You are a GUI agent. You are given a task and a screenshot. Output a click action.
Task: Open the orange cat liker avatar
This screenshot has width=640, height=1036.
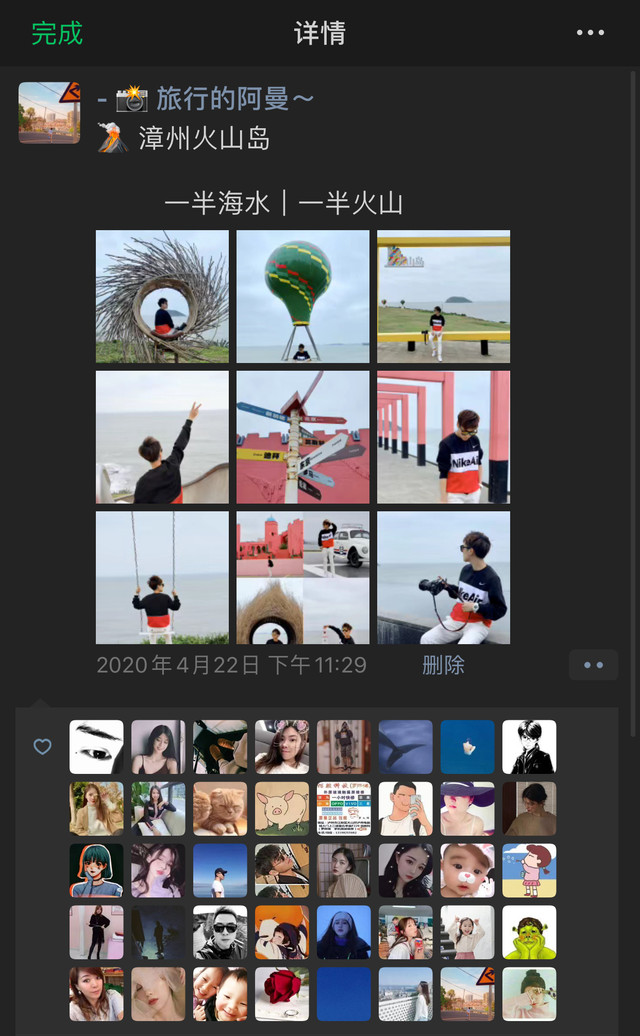click(220, 808)
